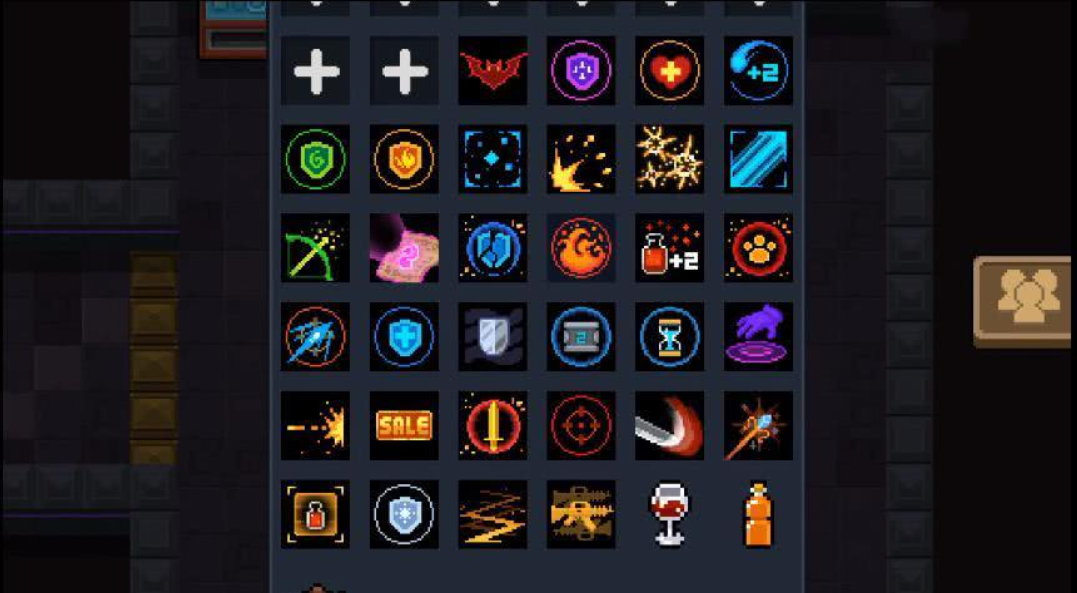The width and height of the screenshot is (1077, 593).
Task: Select the hourglass cooldown buff icon
Action: 669,337
